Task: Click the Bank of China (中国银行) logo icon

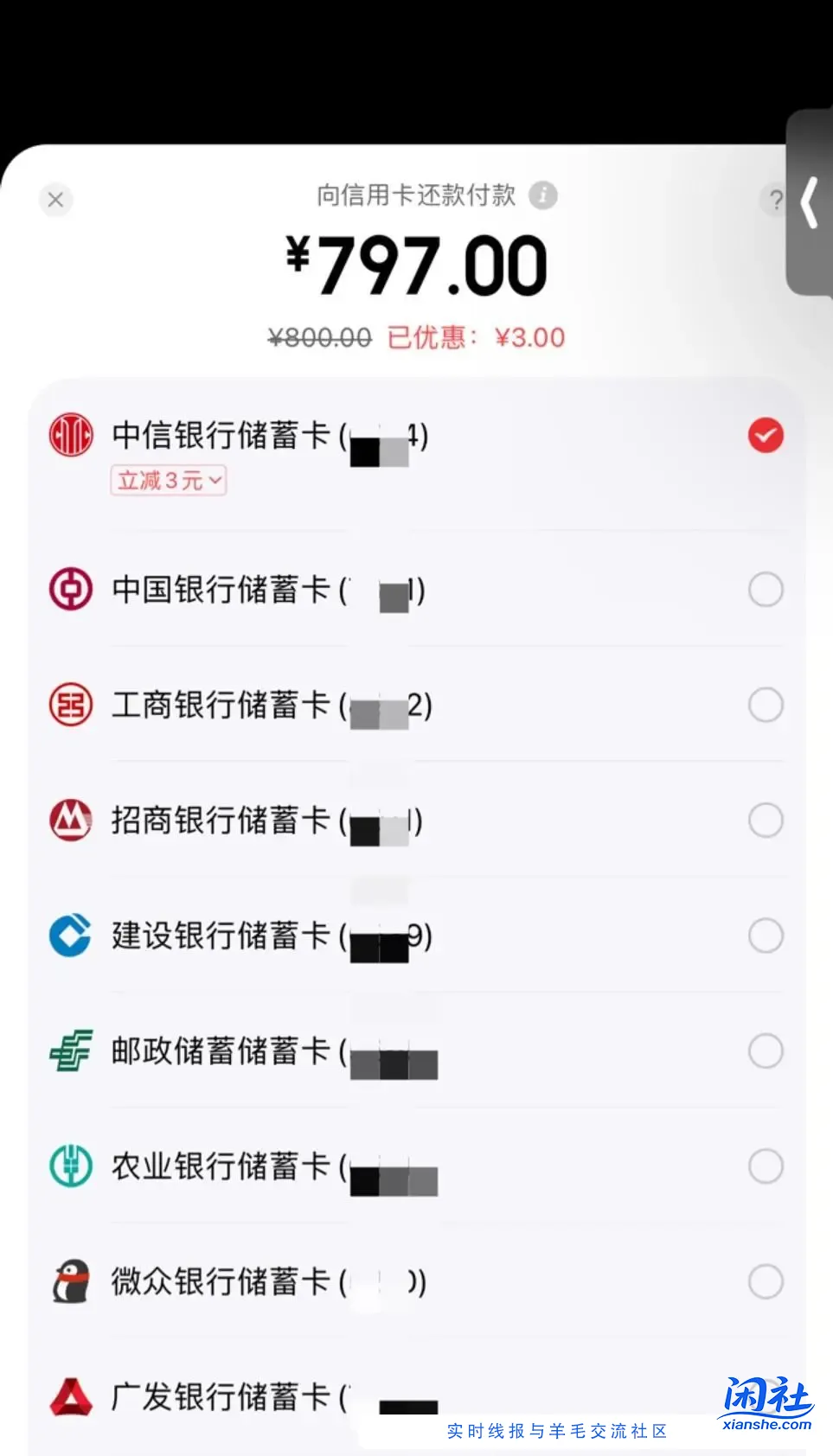Action: pos(70,590)
